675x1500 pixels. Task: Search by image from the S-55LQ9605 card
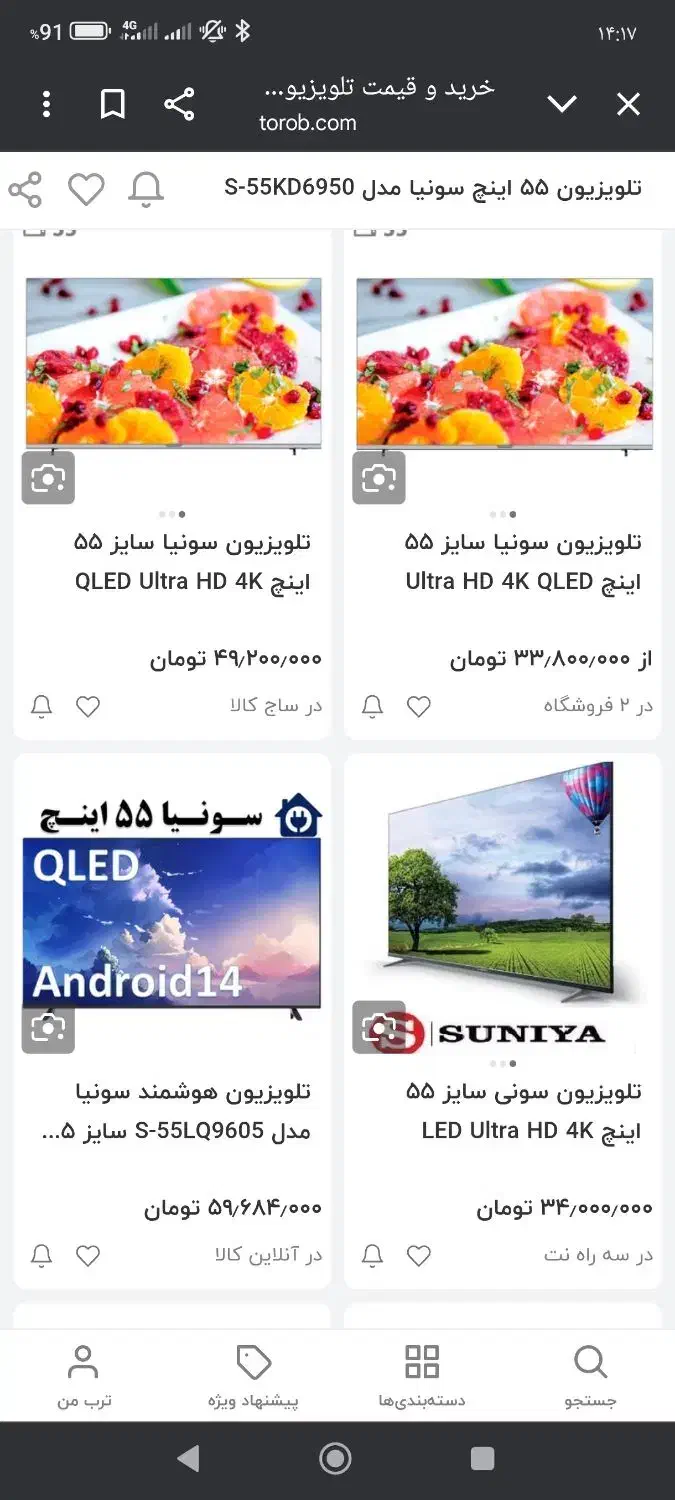[x=48, y=1026]
